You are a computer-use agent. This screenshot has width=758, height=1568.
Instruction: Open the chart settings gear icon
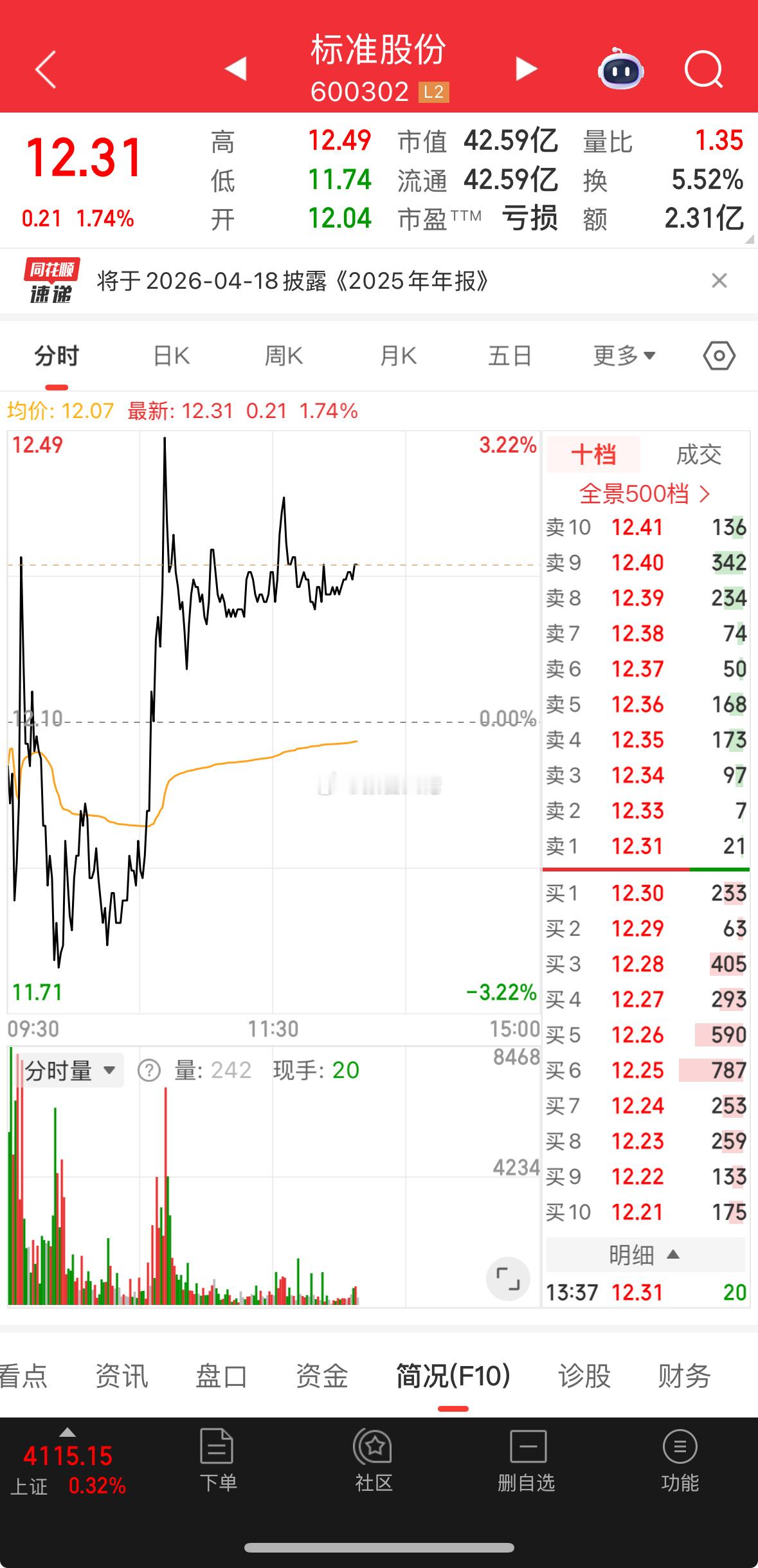[718, 355]
